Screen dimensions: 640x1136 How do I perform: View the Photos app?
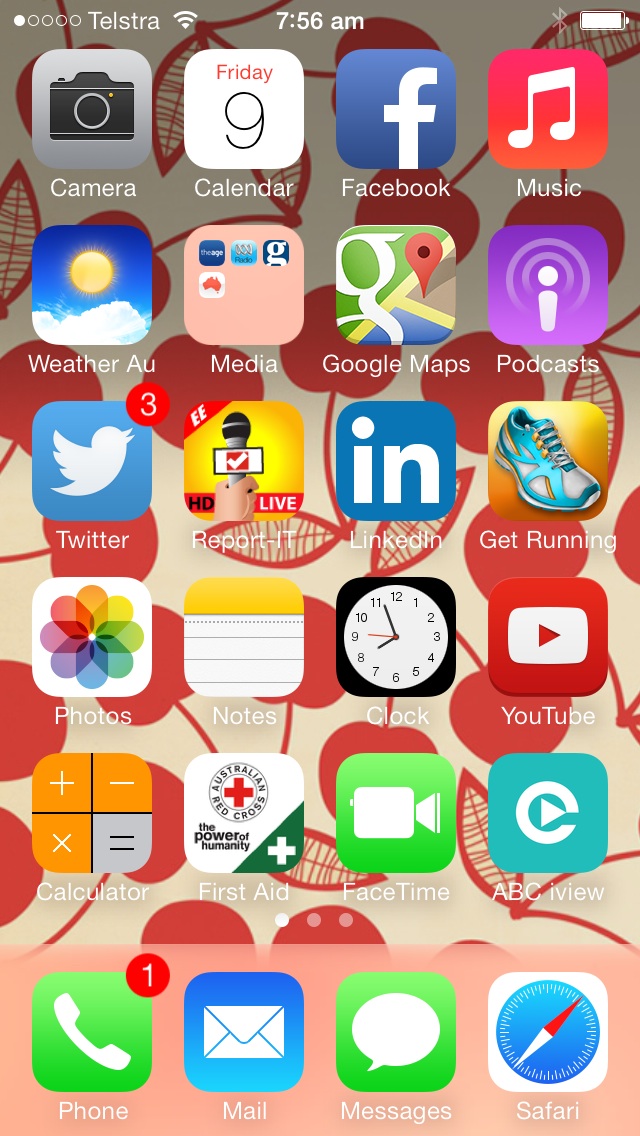92,637
